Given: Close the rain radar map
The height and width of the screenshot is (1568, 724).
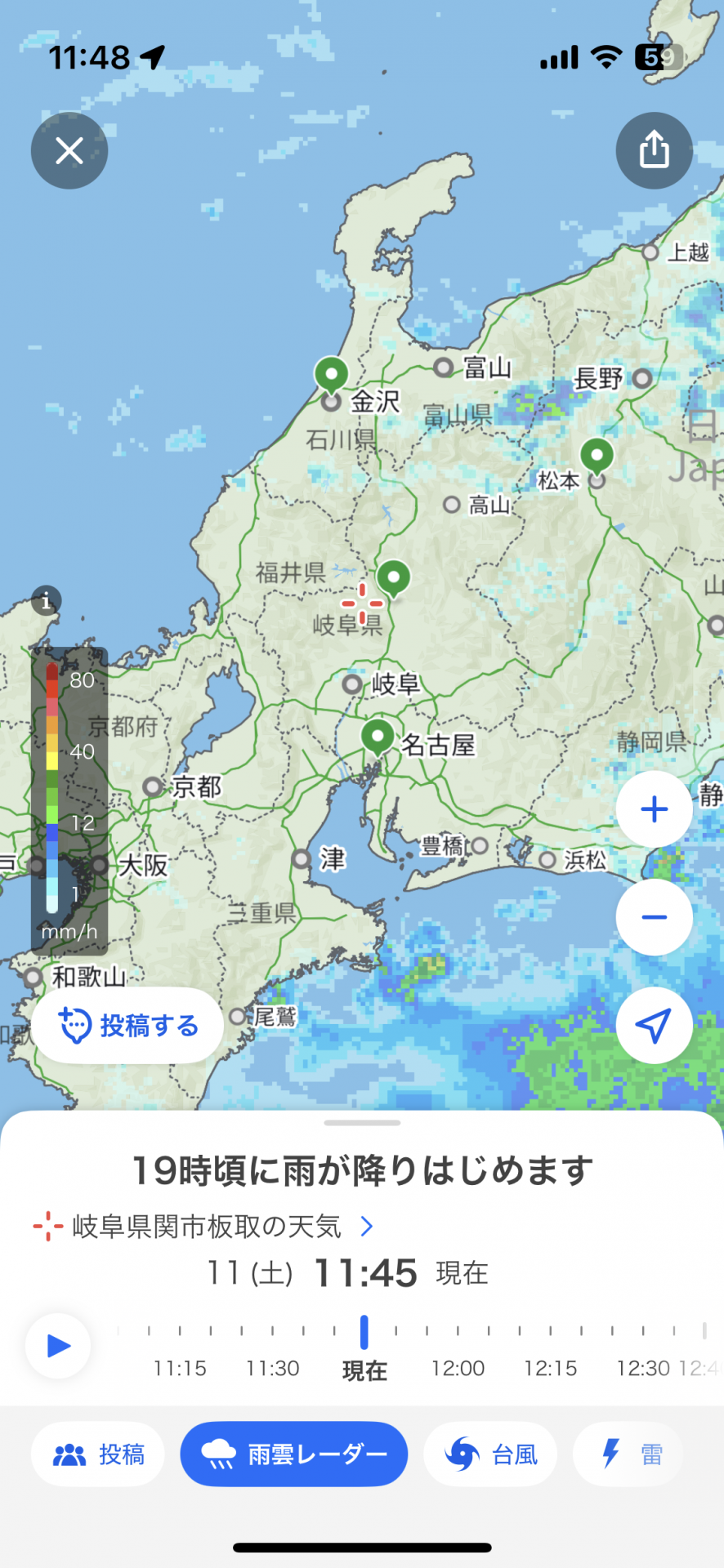Looking at the screenshot, I should pyautogui.click(x=69, y=151).
